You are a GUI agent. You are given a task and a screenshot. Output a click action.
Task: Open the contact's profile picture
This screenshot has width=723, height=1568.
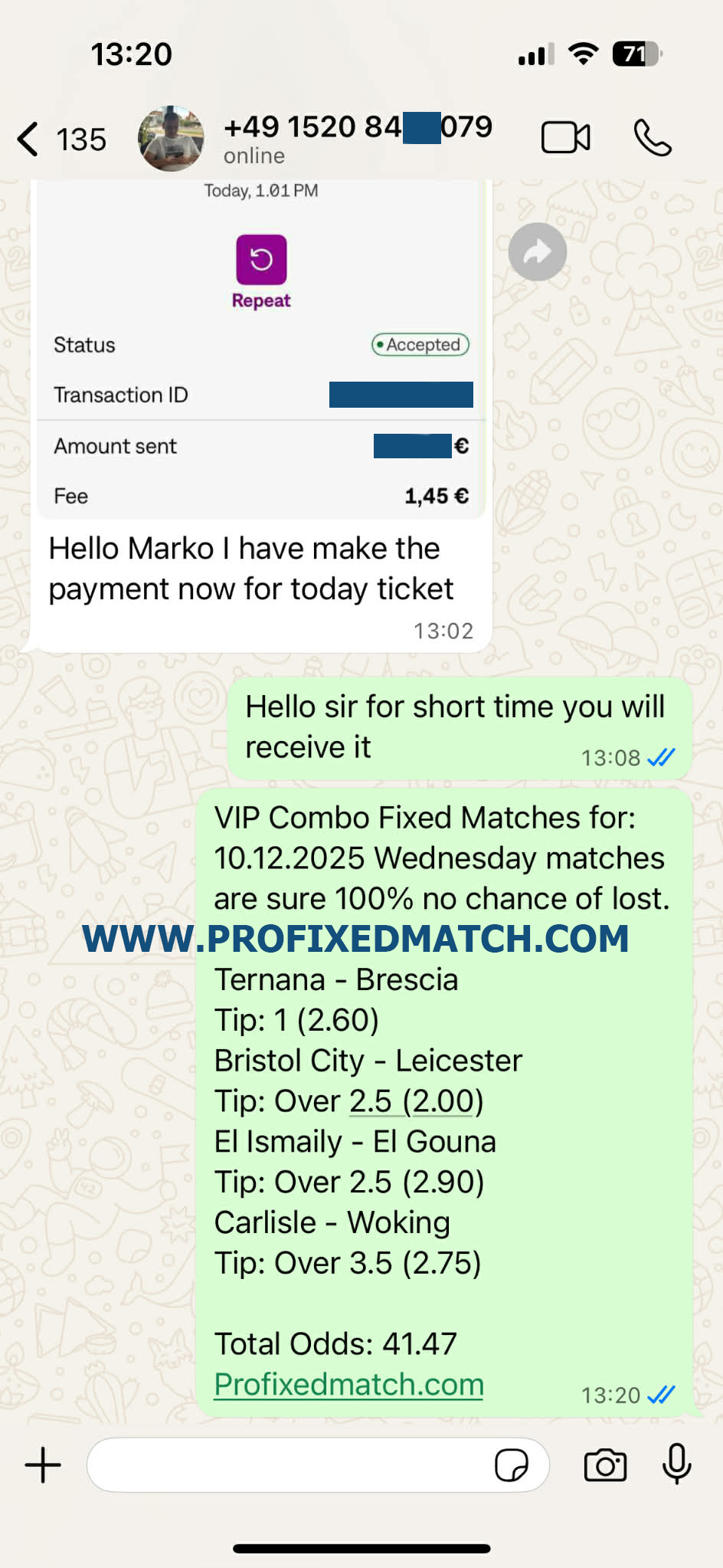pyautogui.click(x=171, y=139)
